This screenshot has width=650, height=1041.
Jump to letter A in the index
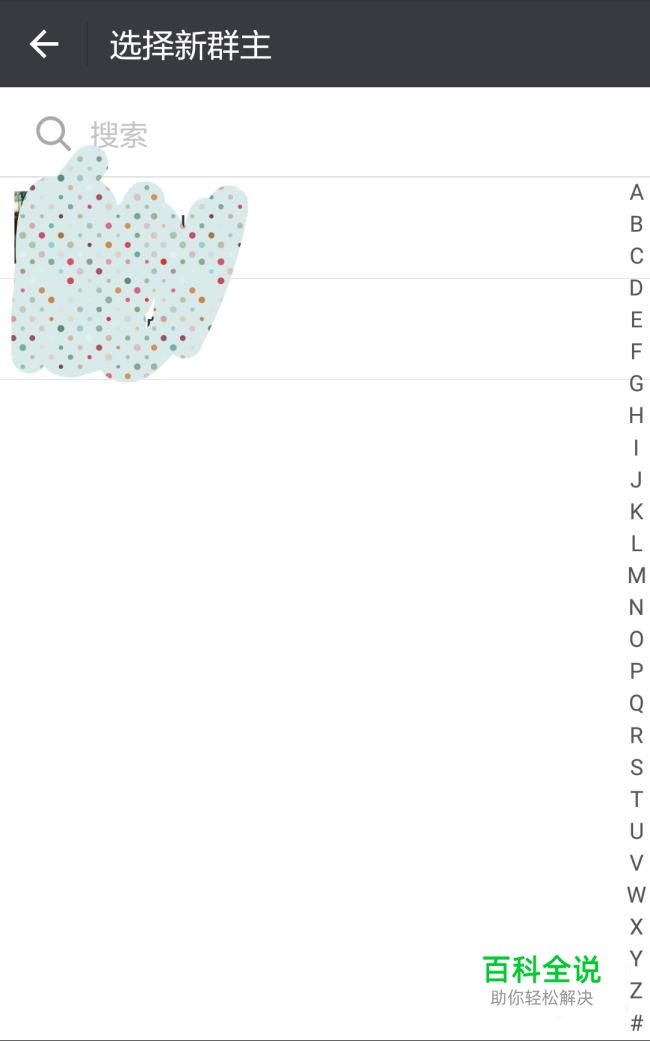click(x=636, y=193)
